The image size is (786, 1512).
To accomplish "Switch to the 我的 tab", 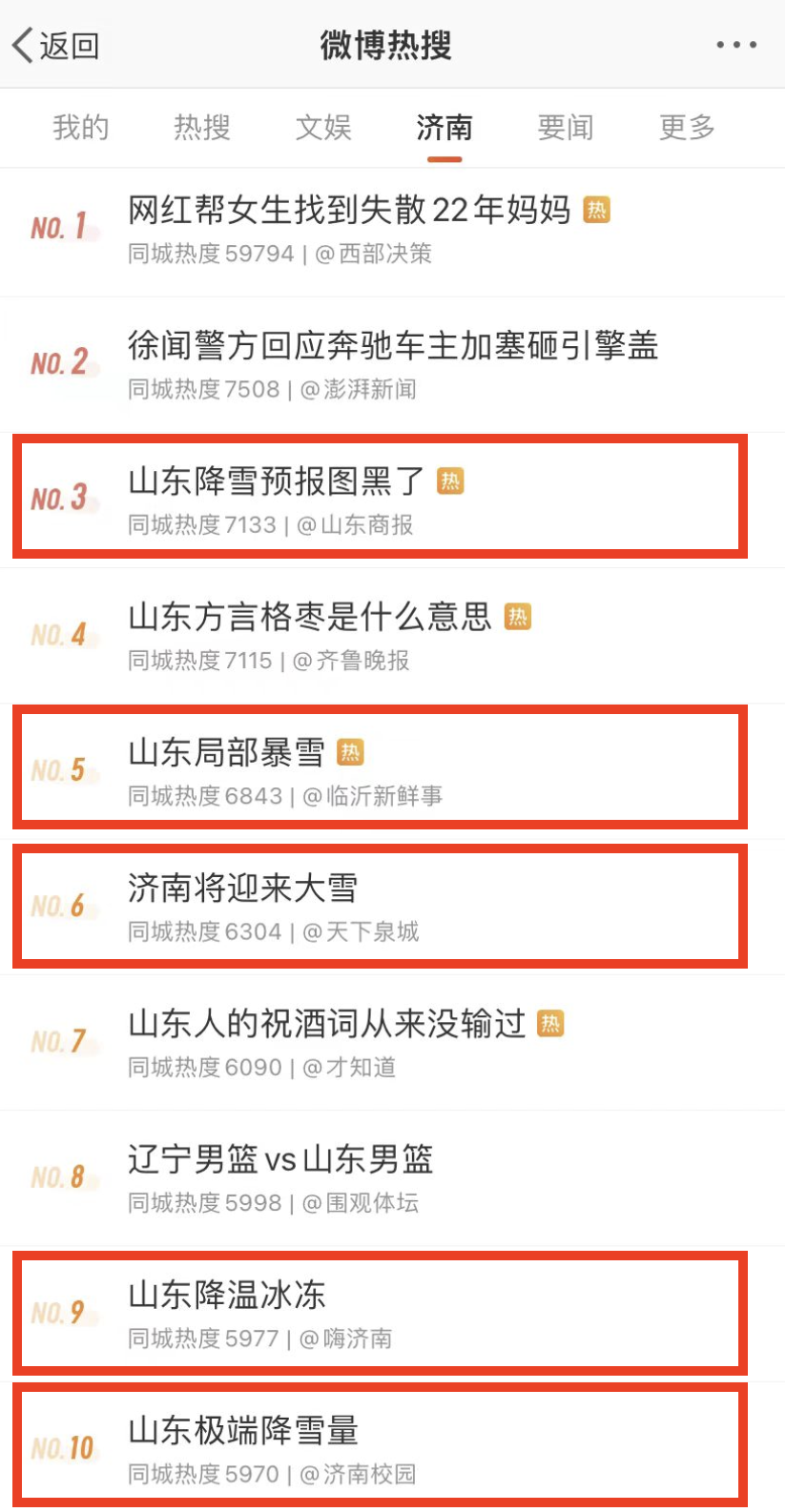I will 81,128.
